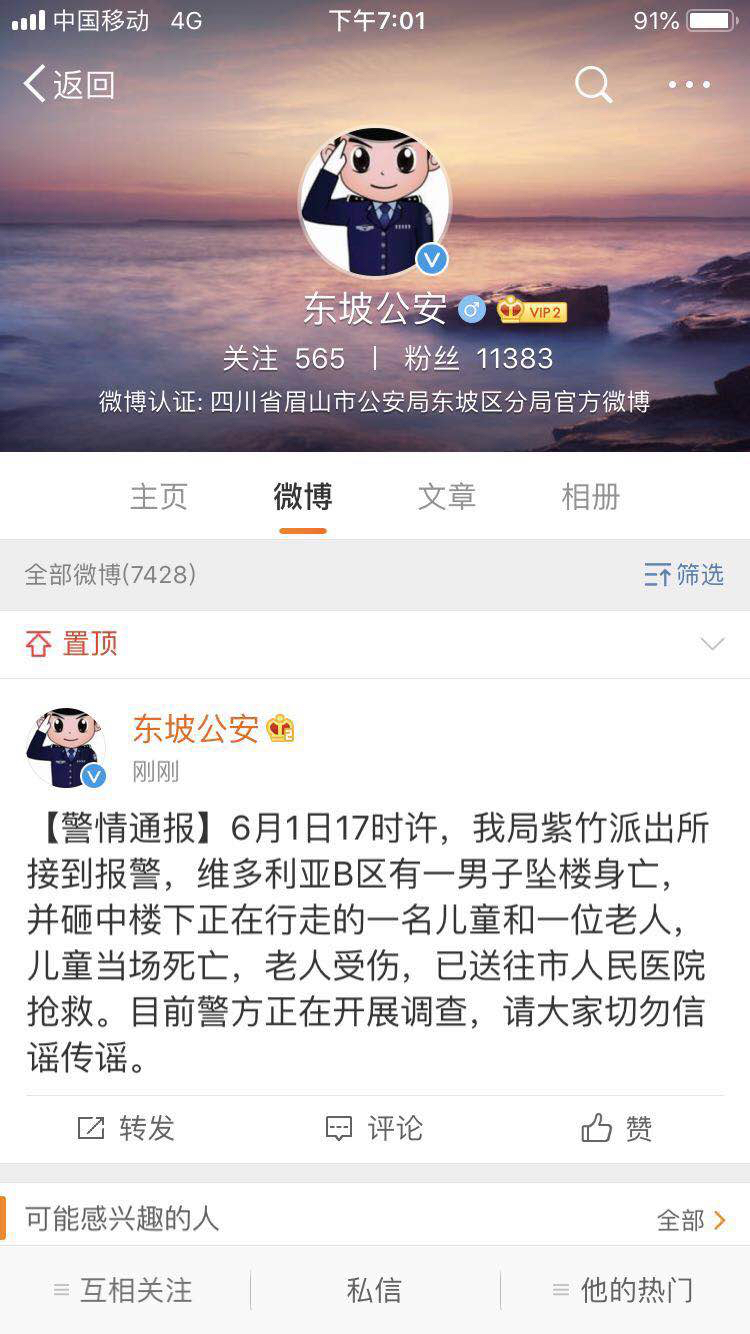
Task: Send a 私信 private message
Action: pos(374,1290)
